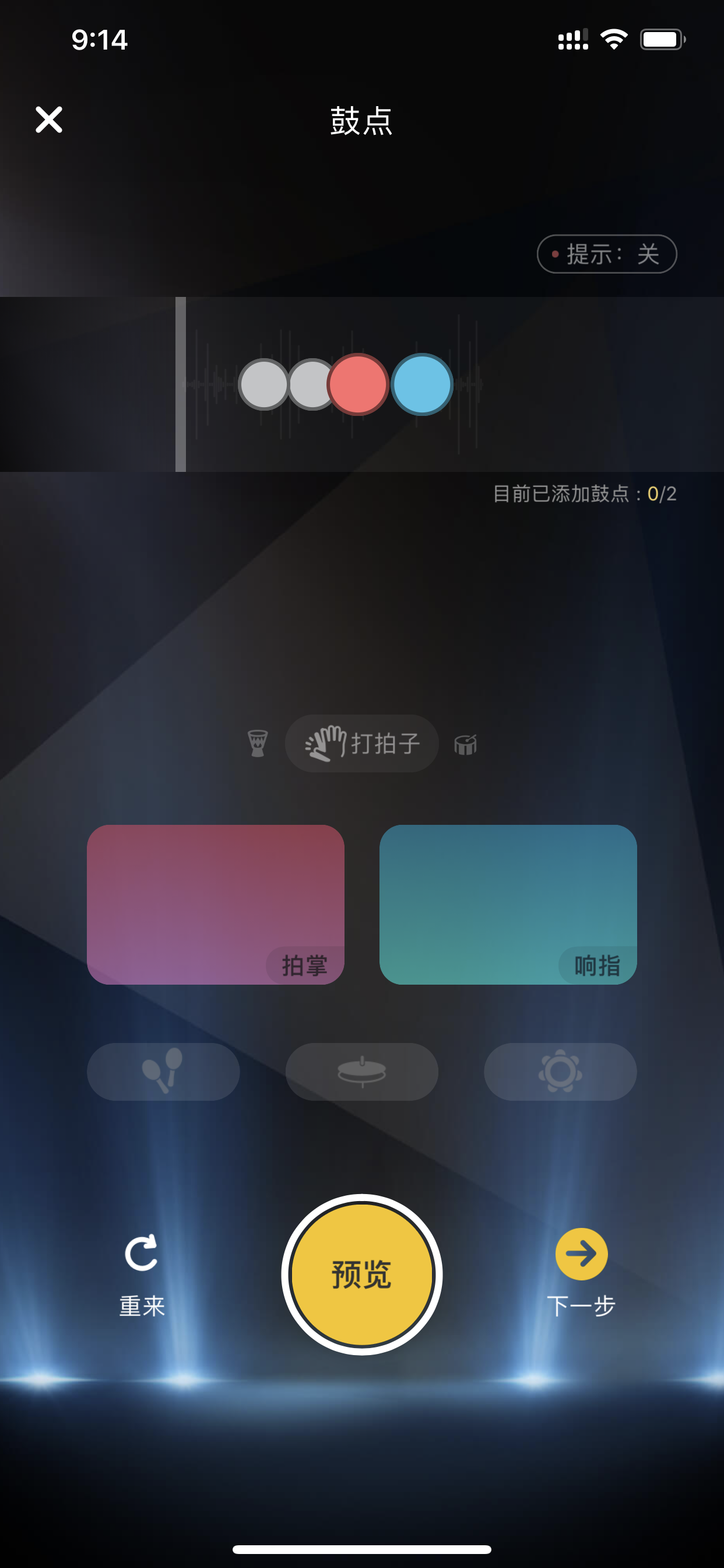The image size is (724, 1568).
Task: Switch to the snare drum sound set
Action: point(465,744)
